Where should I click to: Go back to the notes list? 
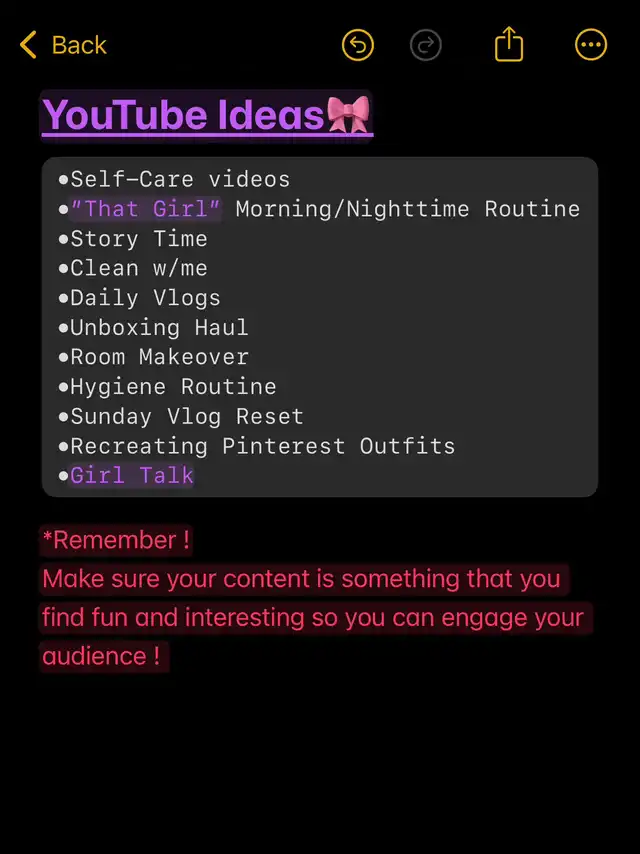(x=62, y=45)
